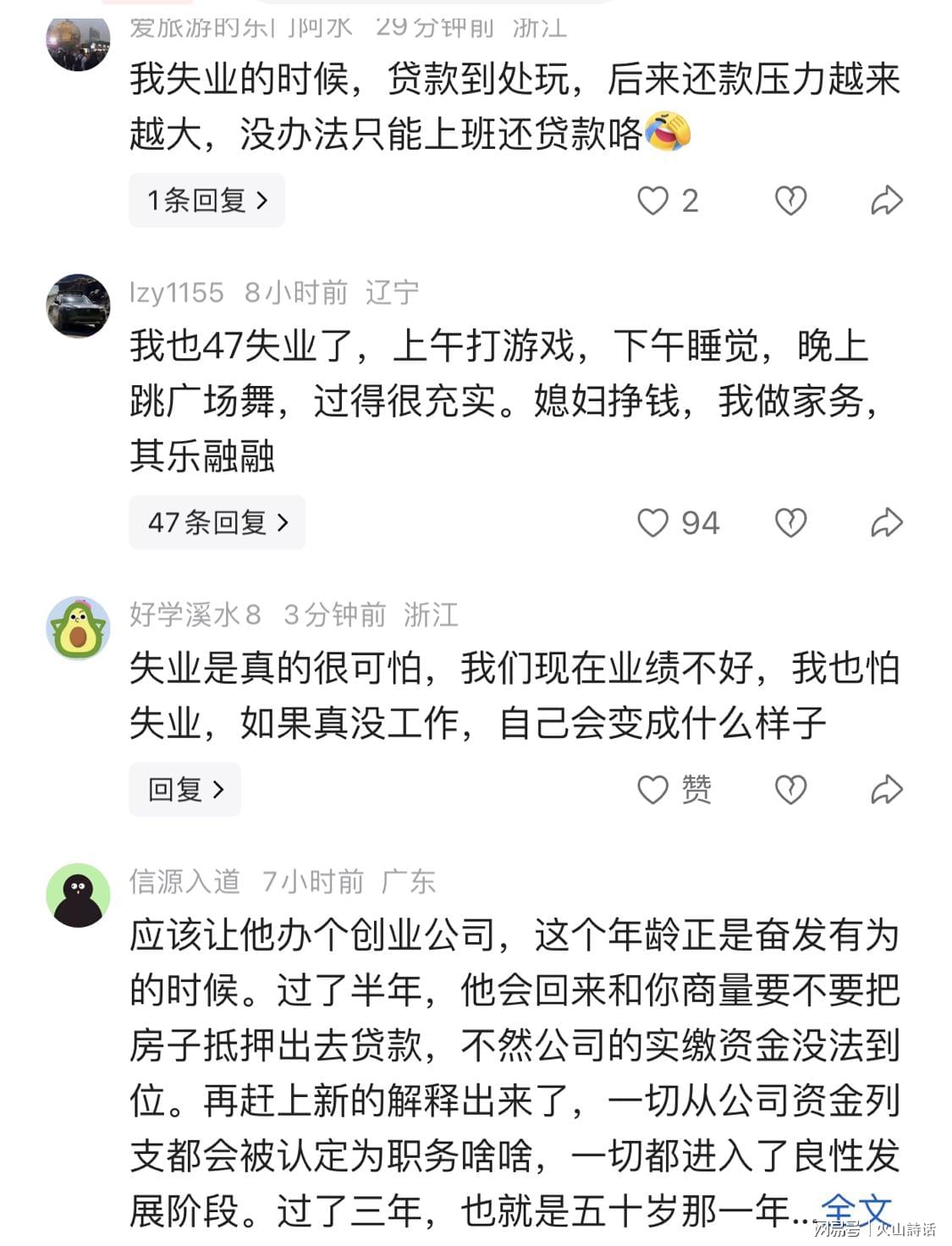Viewport: 952px width, 1246px height.
Task: Share 好学溪水8's comment
Action: [886, 790]
